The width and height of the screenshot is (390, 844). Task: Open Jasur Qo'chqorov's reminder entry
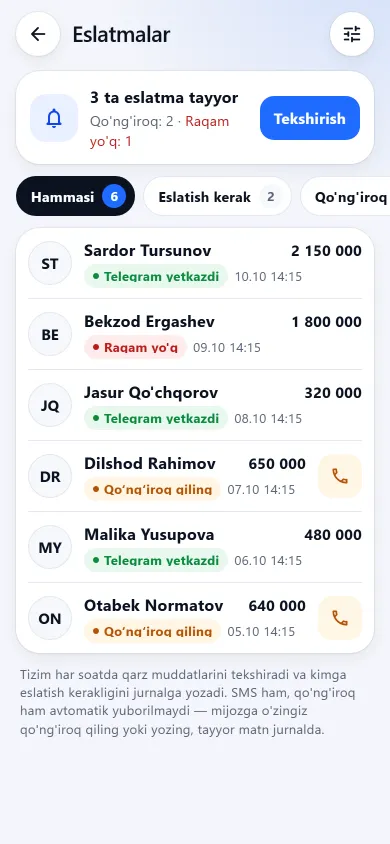(x=195, y=405)
